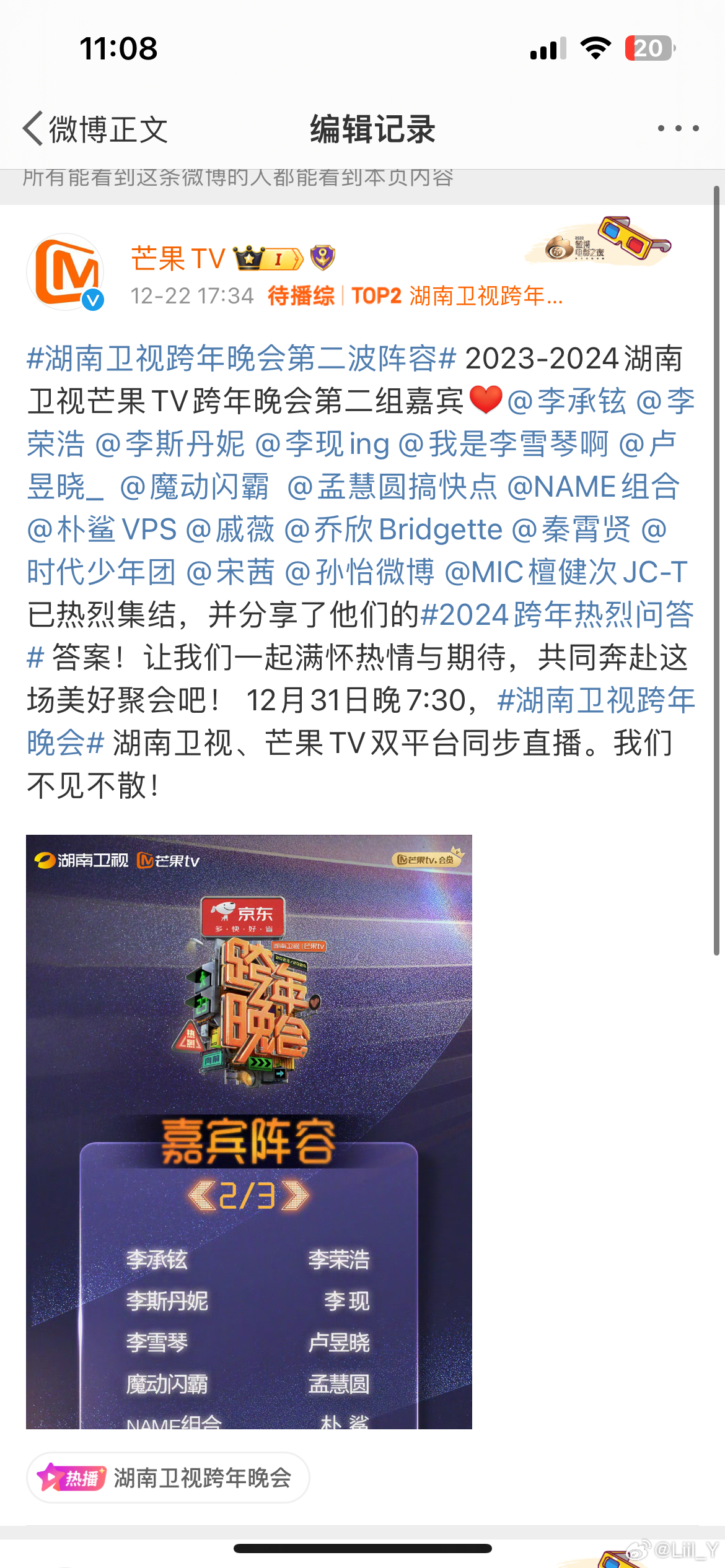Open hashtag #湖南卫视跨年晚会第二波阵容#
725x1568 pixels.
(x=242, y=358)
